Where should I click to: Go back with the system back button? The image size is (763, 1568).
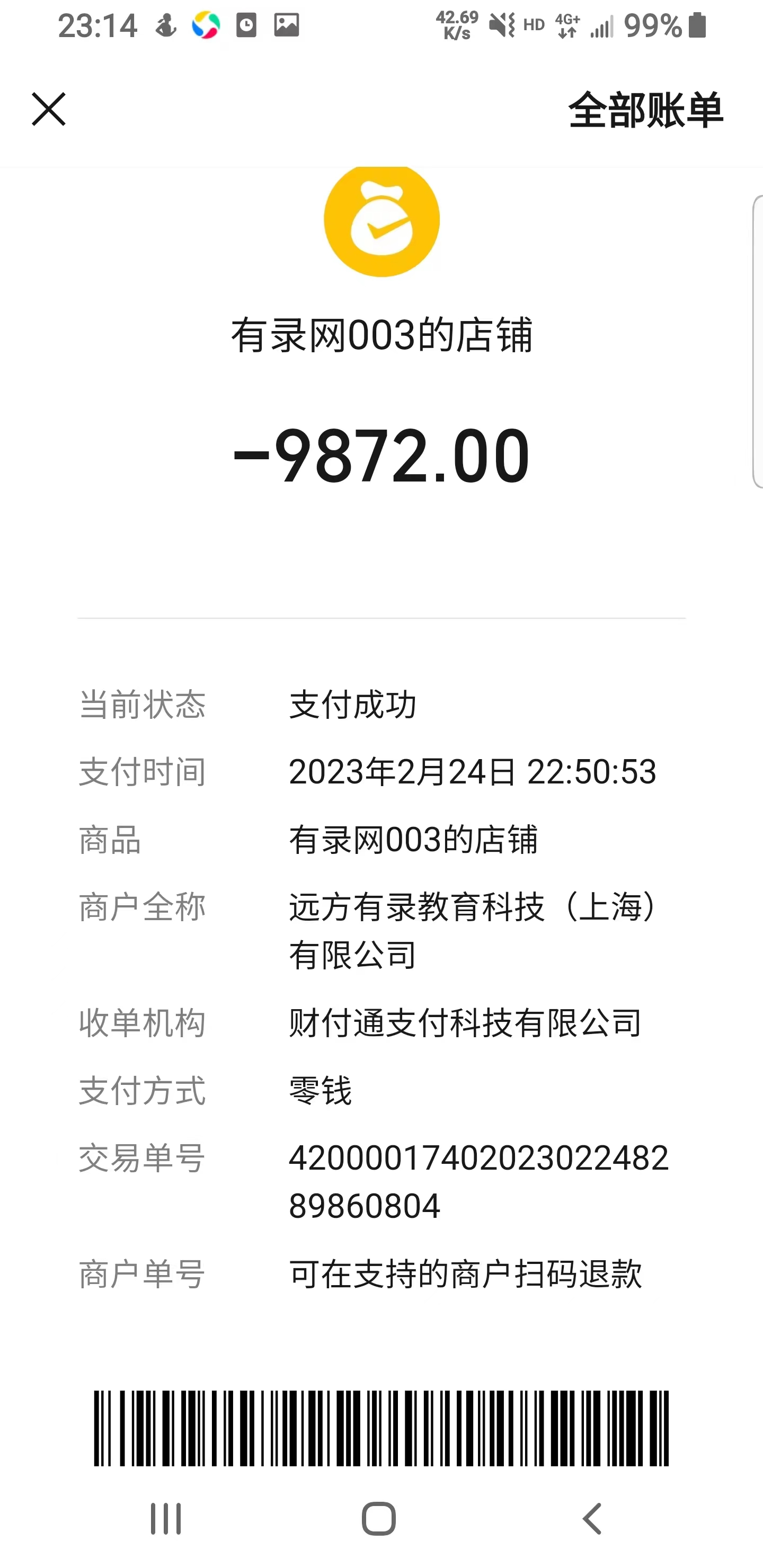(x=592, y=1518)
